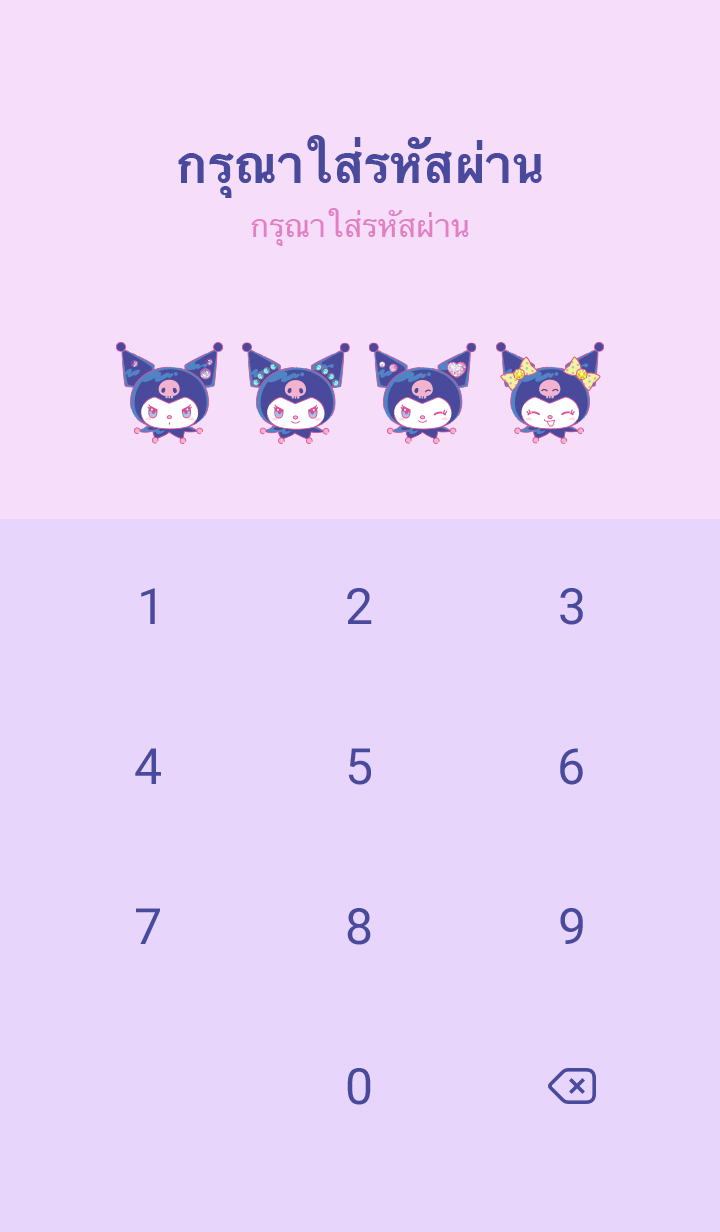This screenshot has height=1232, width=720.
Task: Delete the last entered passcode digit
Action: [x=572, y=1086]
